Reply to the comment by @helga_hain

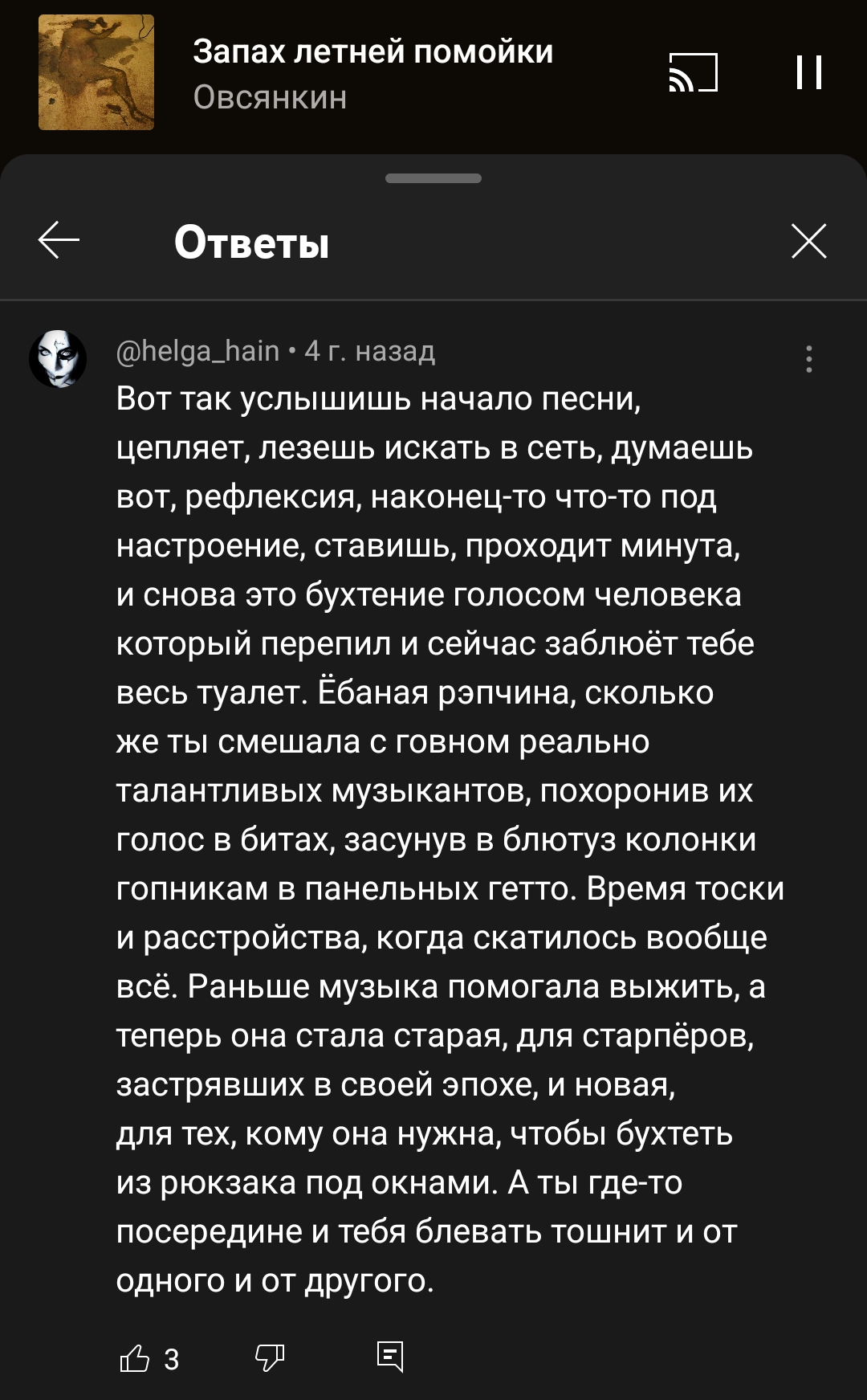coord(390,1357)
